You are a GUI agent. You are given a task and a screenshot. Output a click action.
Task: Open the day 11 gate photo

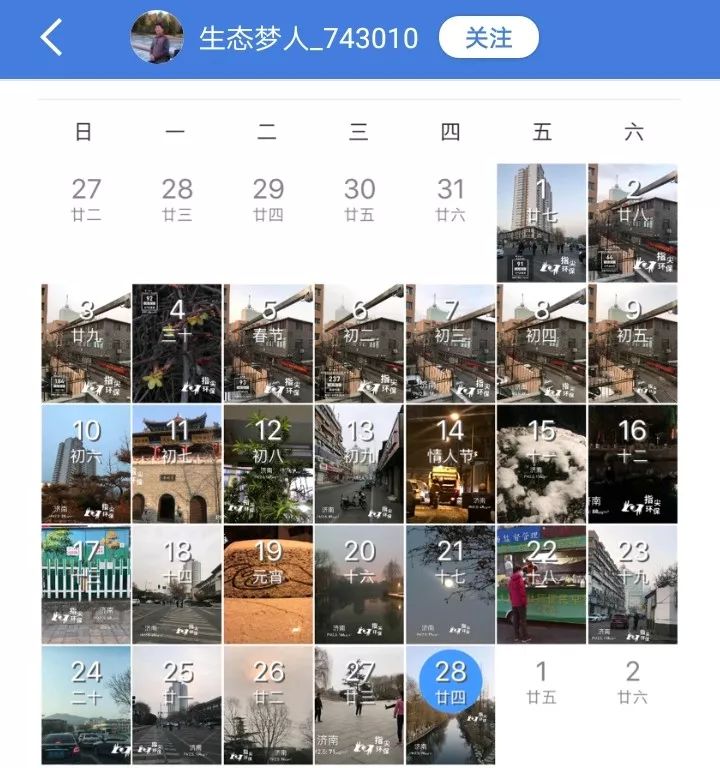(x=177, y=463)
